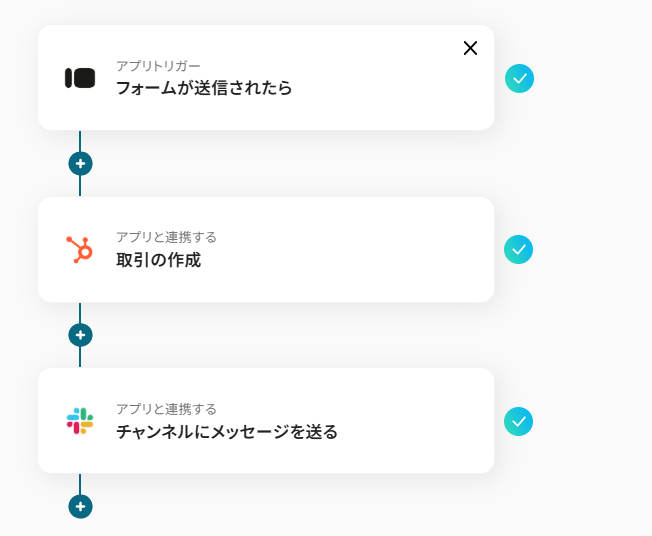The height and width of the screenshot is (536, 652).
Task: Open the フォームが送信されたら trigger step
Action: pyautogui.click(x=265, y=79)
